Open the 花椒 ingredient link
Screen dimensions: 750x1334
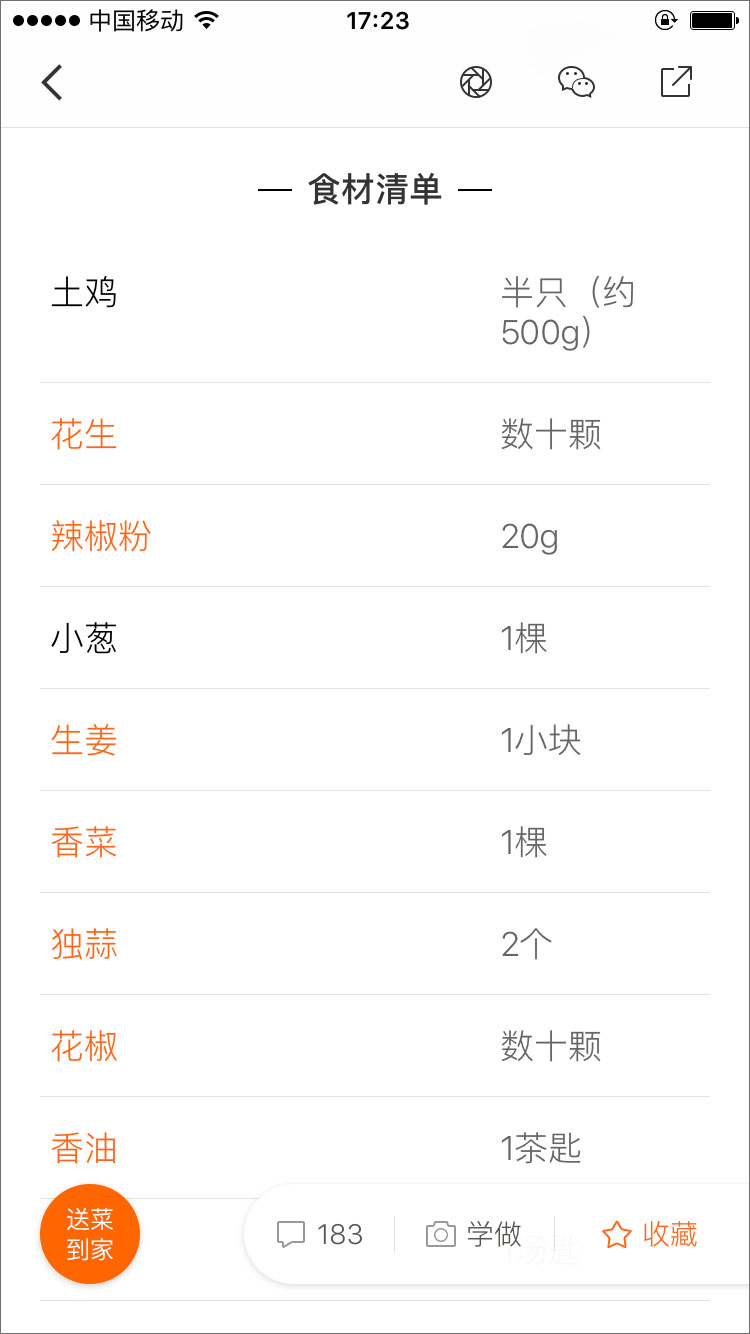pos(84,1047)
